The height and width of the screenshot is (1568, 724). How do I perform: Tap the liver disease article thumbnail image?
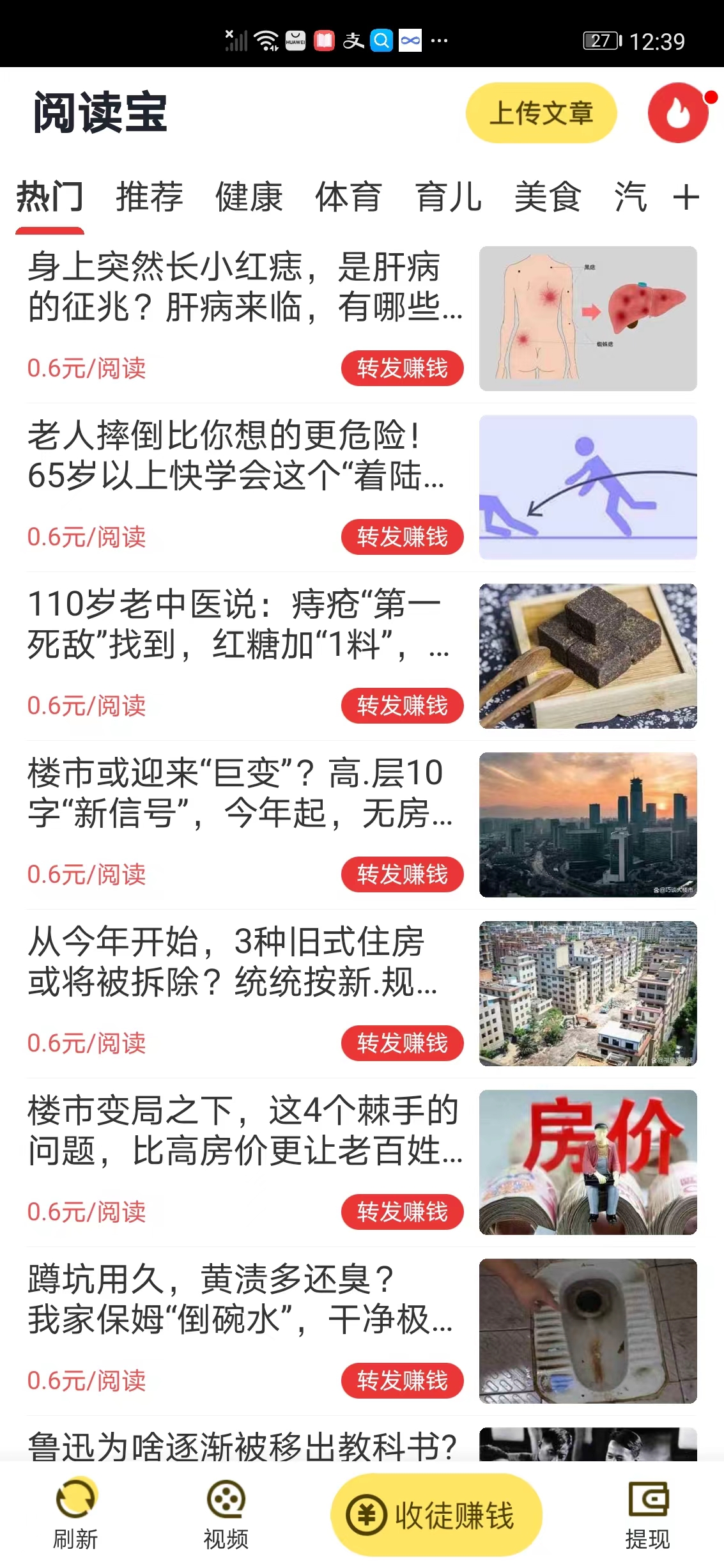point(588,318)
